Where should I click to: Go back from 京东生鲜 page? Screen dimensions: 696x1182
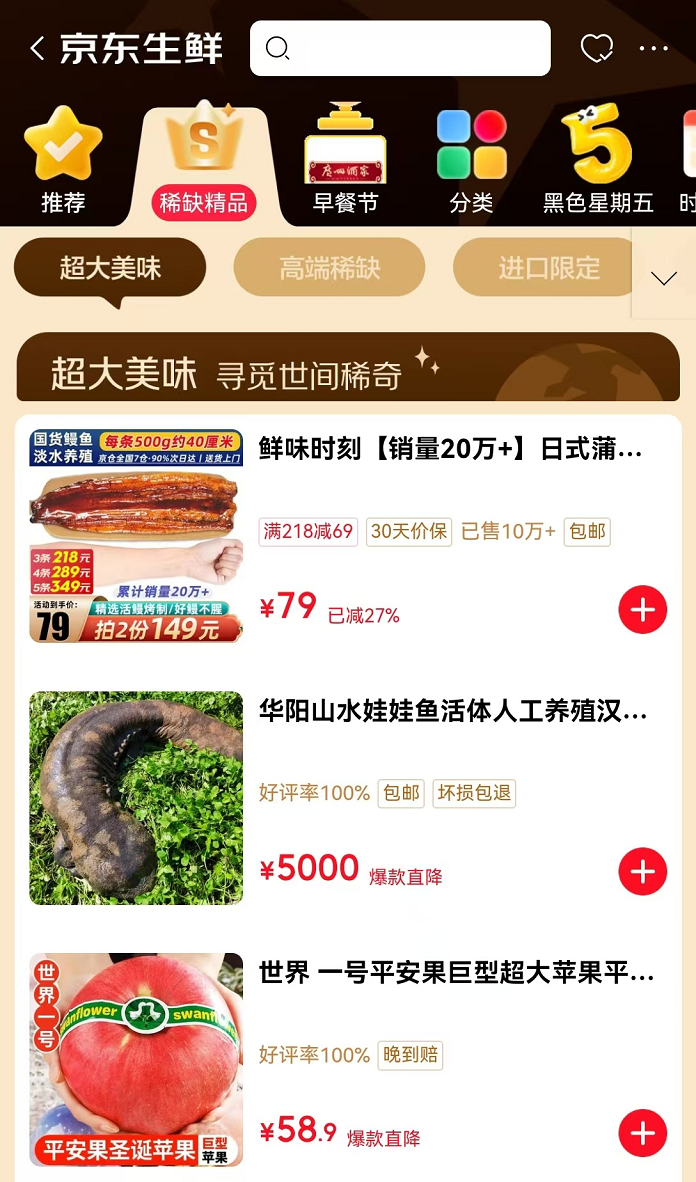point(37,48)
